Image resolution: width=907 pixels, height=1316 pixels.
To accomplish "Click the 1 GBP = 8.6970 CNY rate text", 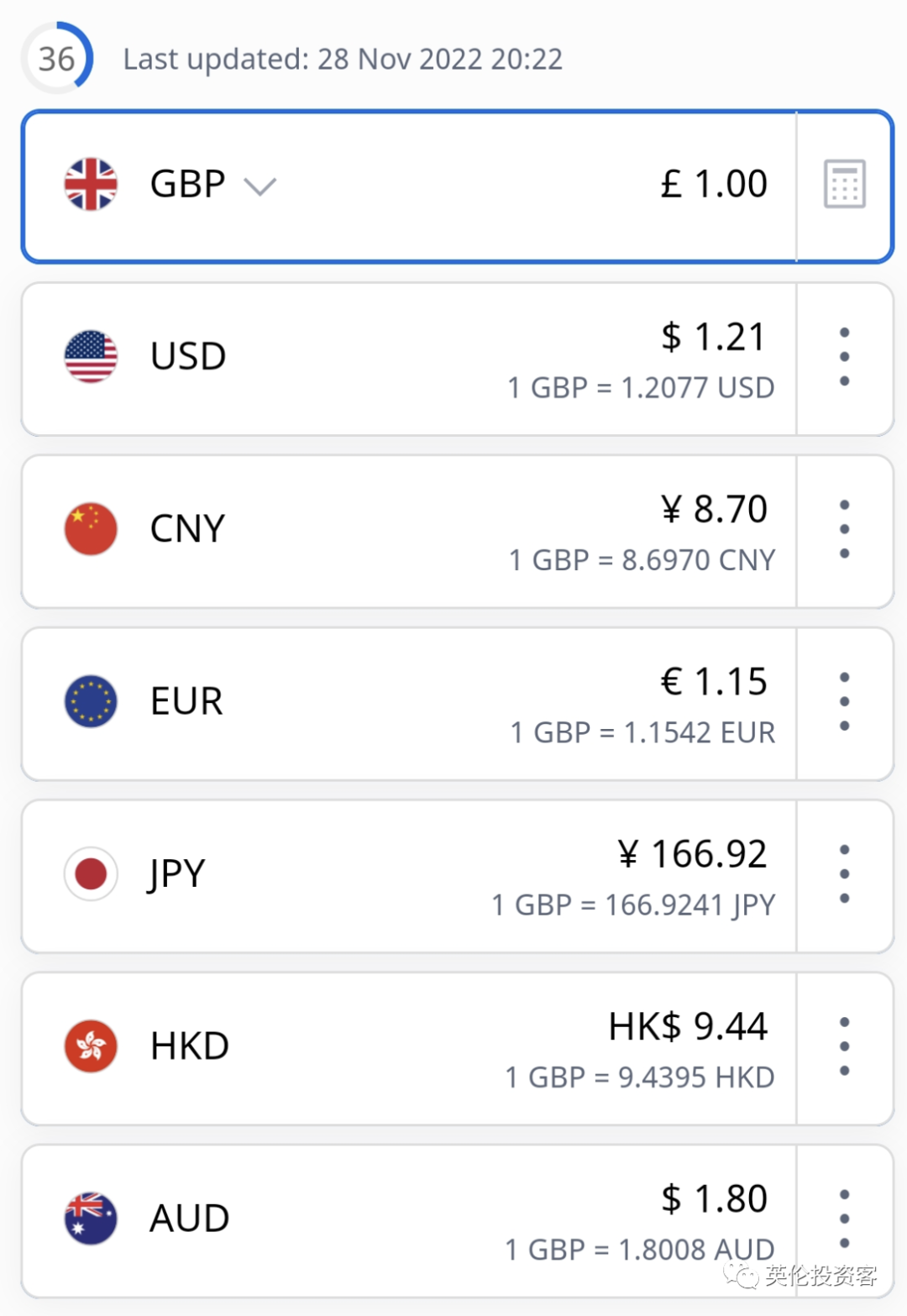I will click(642, 560).
